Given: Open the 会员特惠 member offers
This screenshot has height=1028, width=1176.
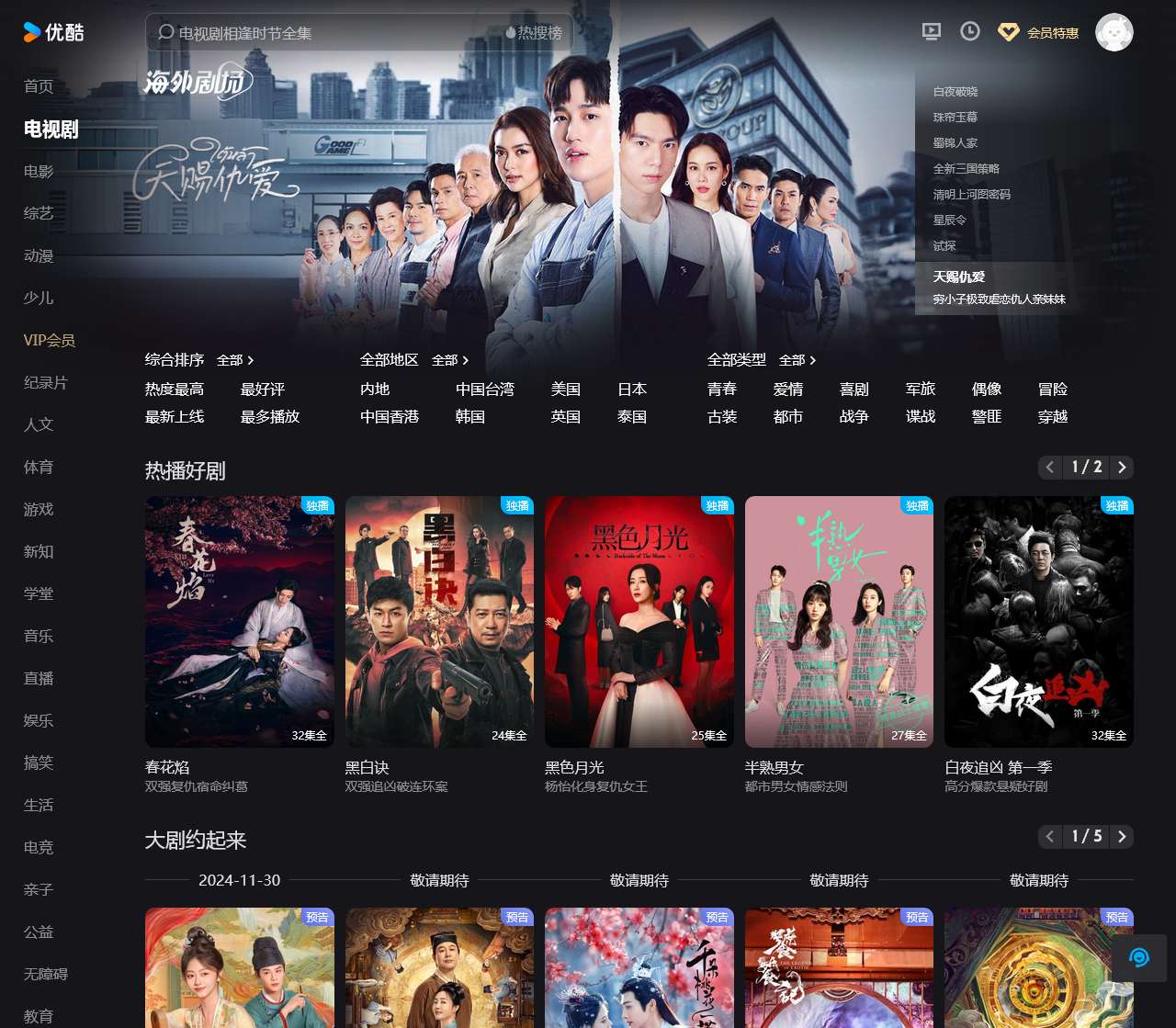Looking at the screenshot, I should (1038, 33).
